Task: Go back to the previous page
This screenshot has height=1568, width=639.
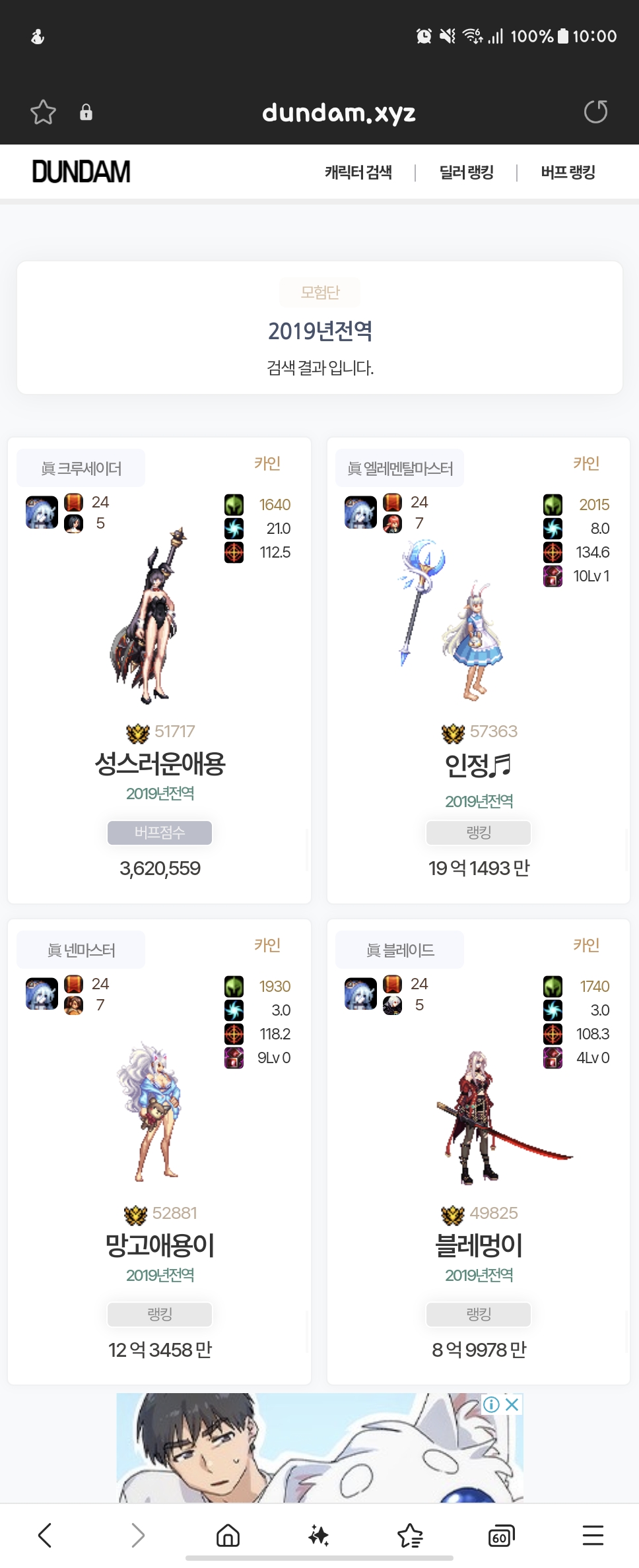Action: 45,1535
